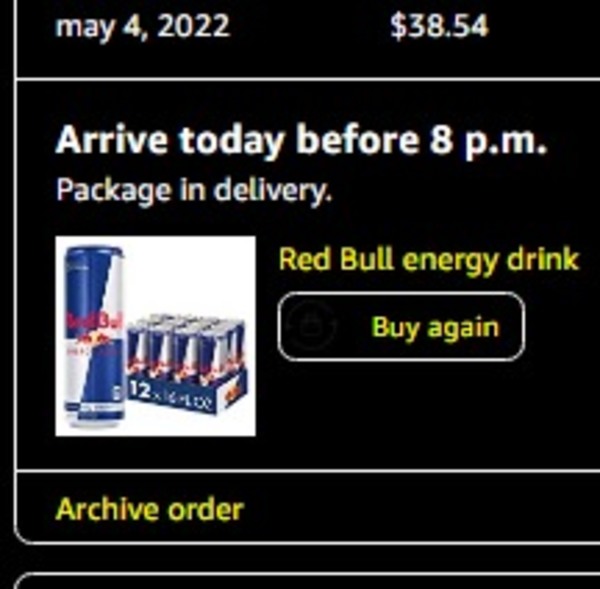Select the Archive order link
600x589 pixels.
point(149,509)
